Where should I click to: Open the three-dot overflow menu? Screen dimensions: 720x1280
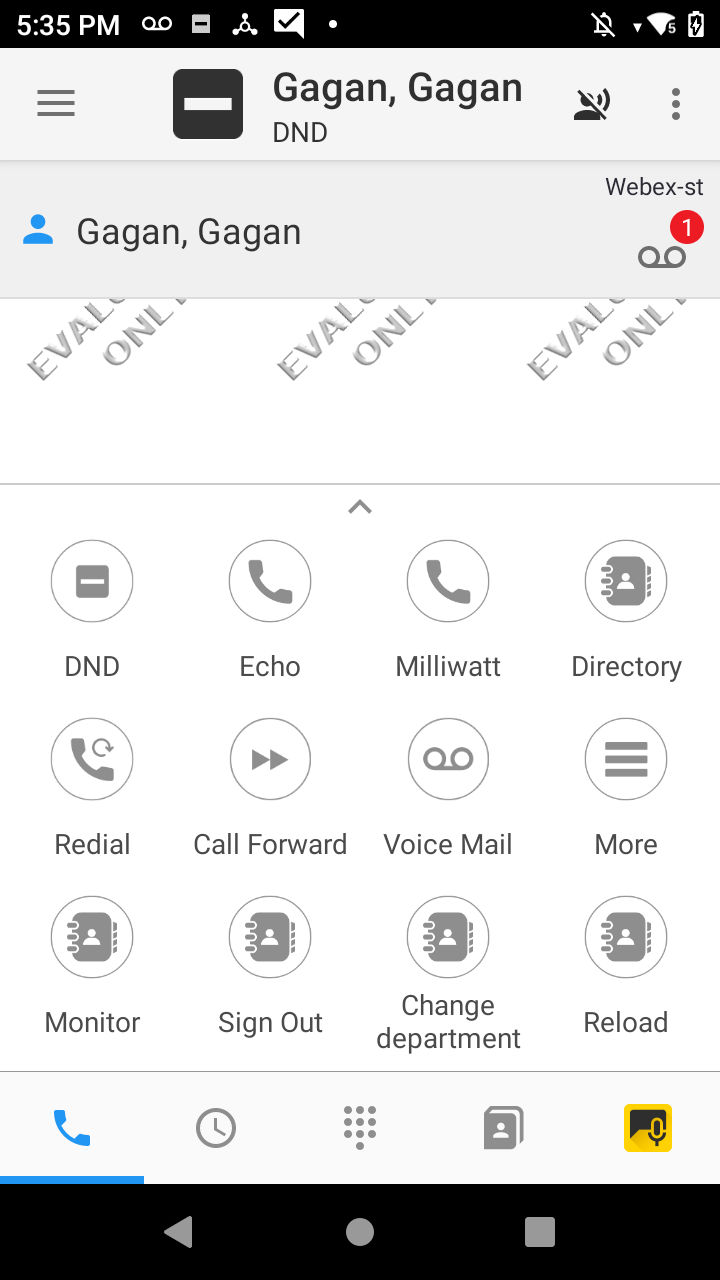[676, 104]
